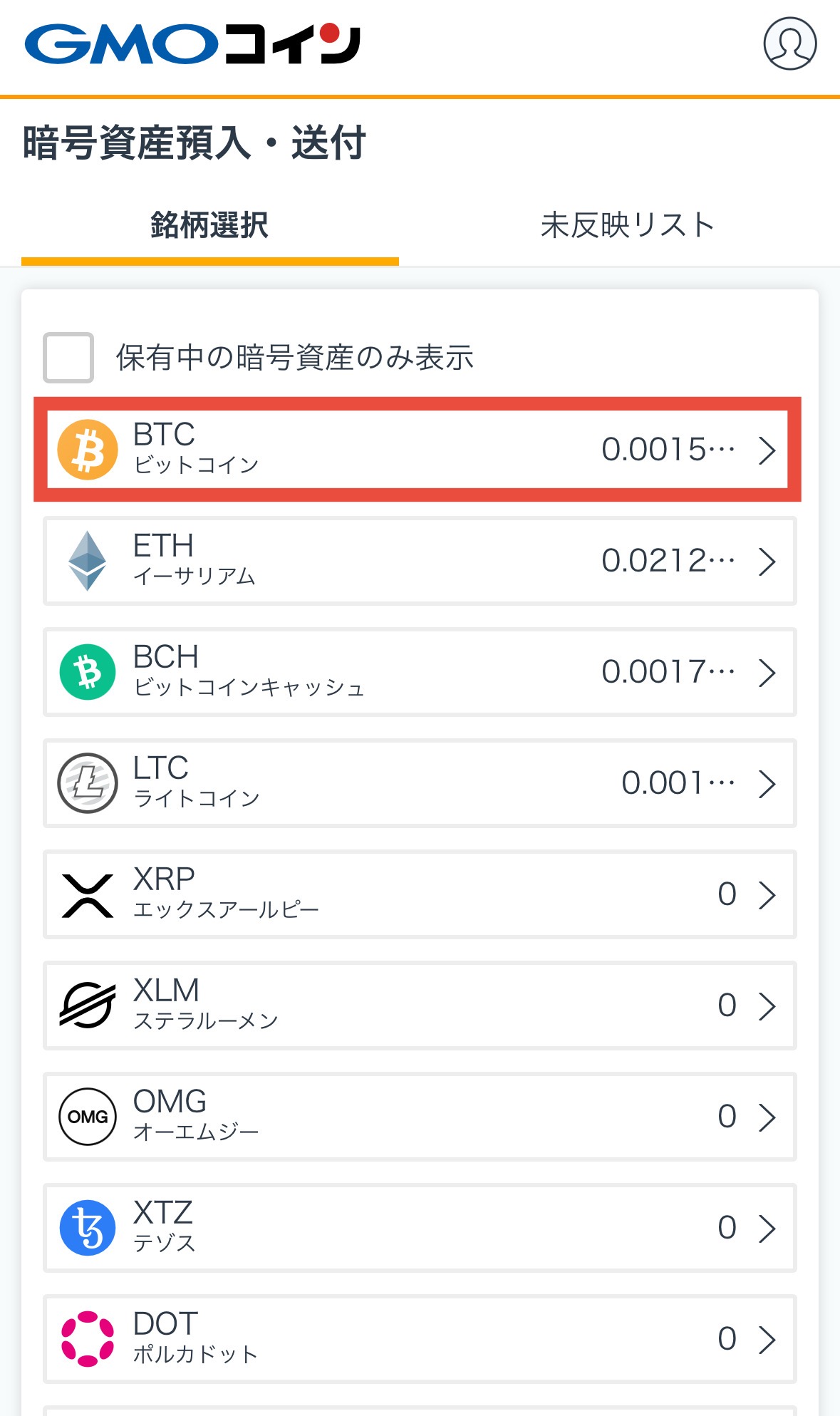This screenshot has width=840, height=1416.
Task: Open the DOT ポルカドット row
Action: pos(419,1339)
